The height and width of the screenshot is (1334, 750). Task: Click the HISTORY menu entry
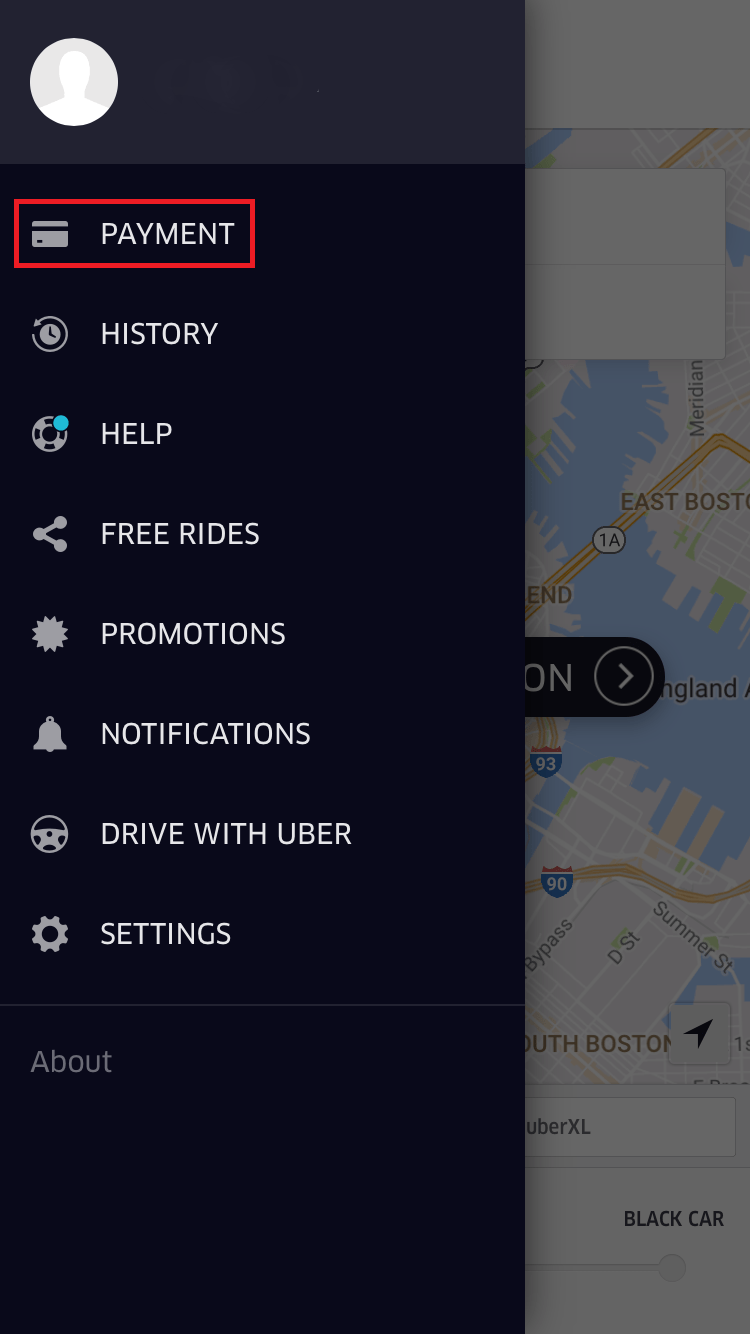[158, 333]
